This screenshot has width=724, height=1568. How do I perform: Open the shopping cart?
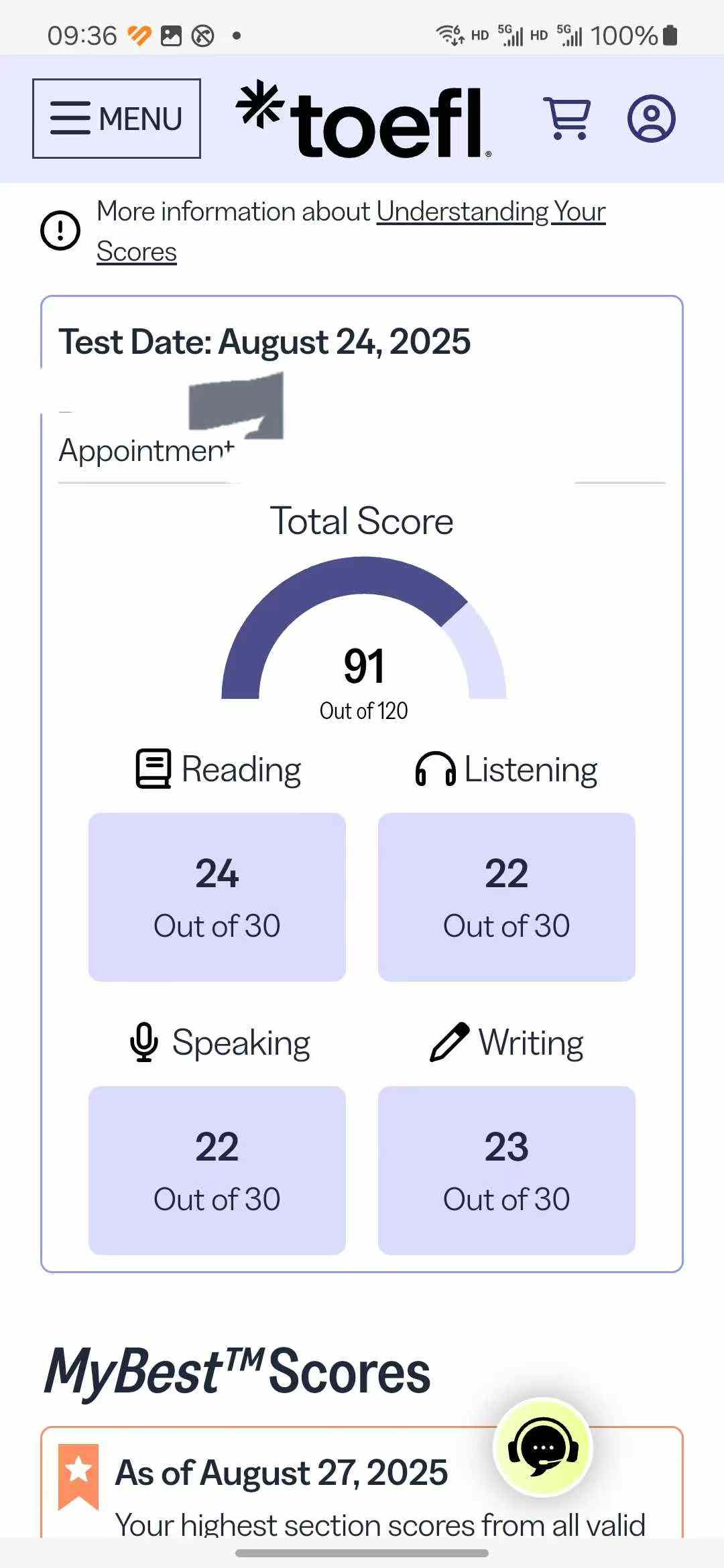pos(567,119)
